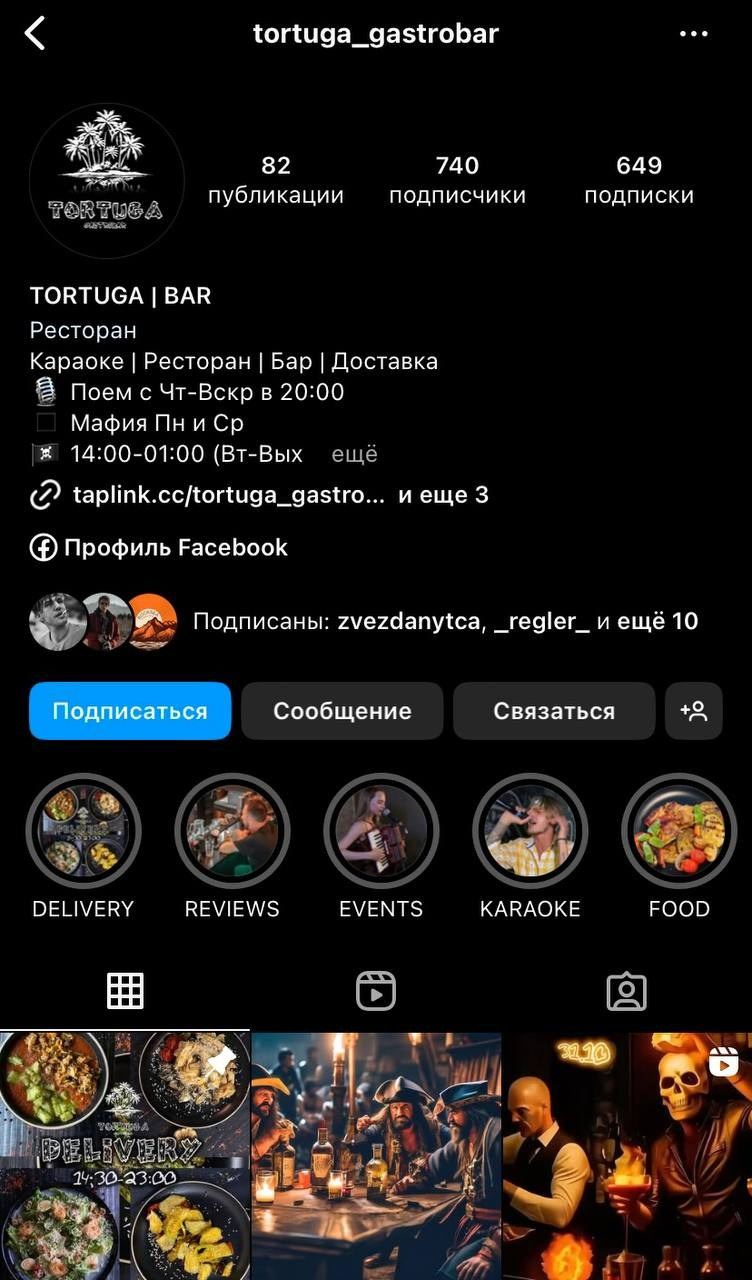
Task: Tap the back arrow
Action: (36, 33)
